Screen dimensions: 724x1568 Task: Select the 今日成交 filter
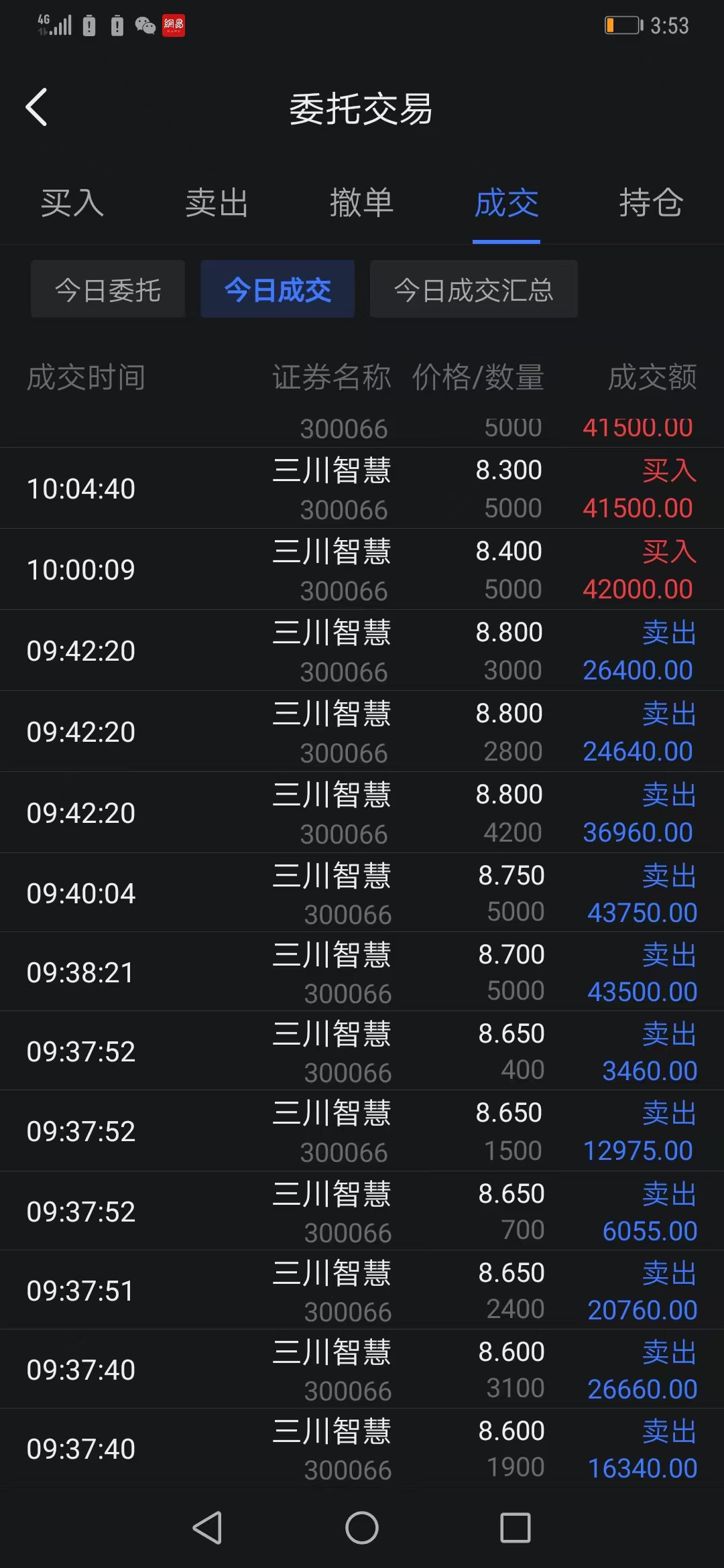(278, 289)
